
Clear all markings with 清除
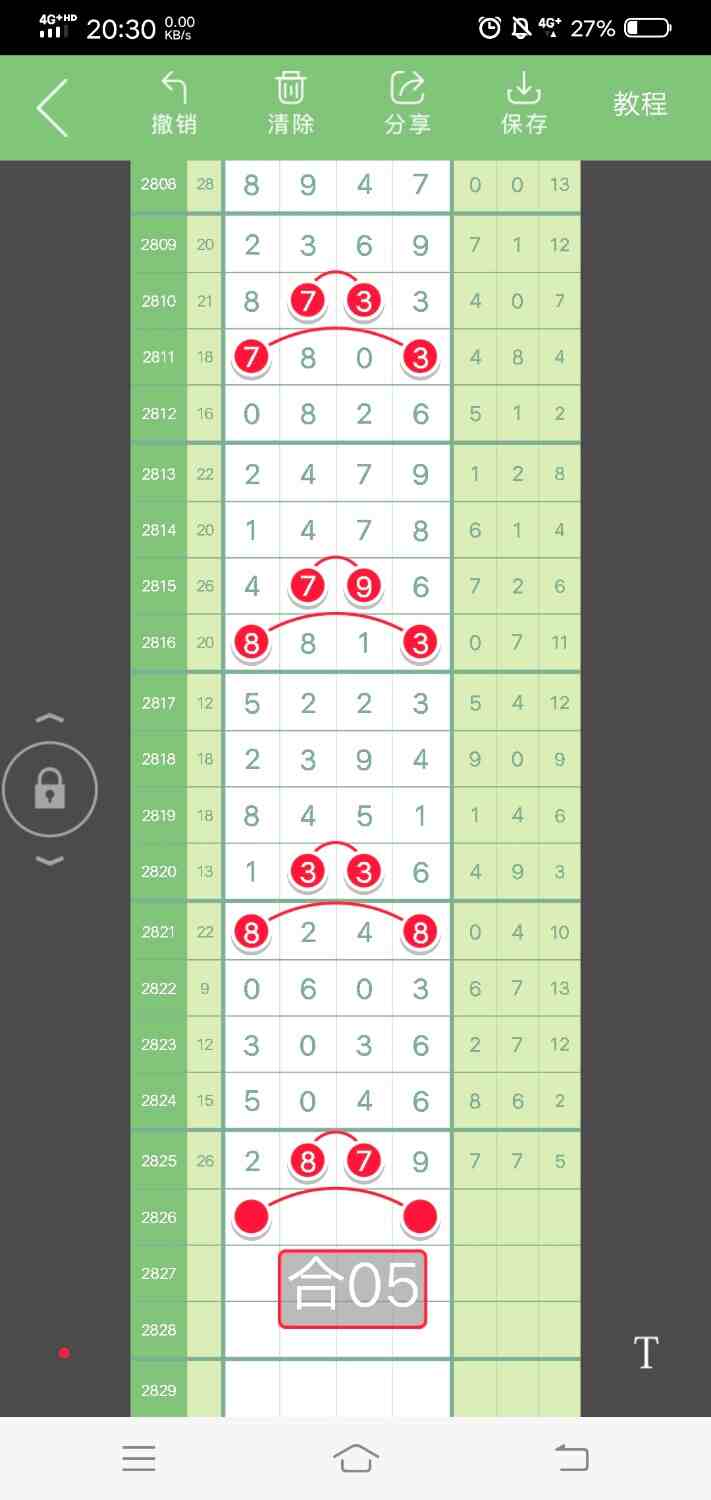point(291,104)
